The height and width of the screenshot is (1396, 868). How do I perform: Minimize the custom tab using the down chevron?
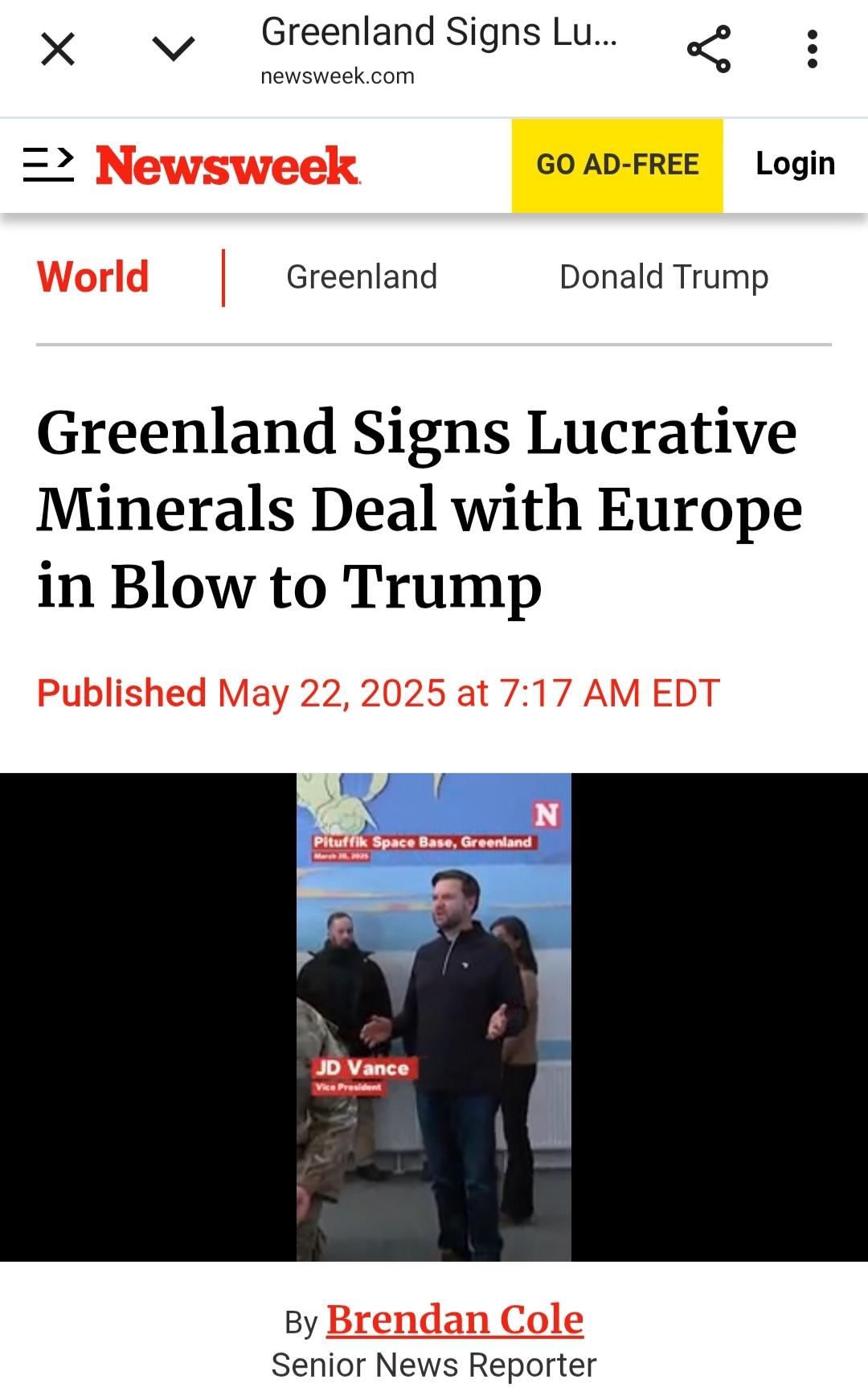tap(174, 49)
